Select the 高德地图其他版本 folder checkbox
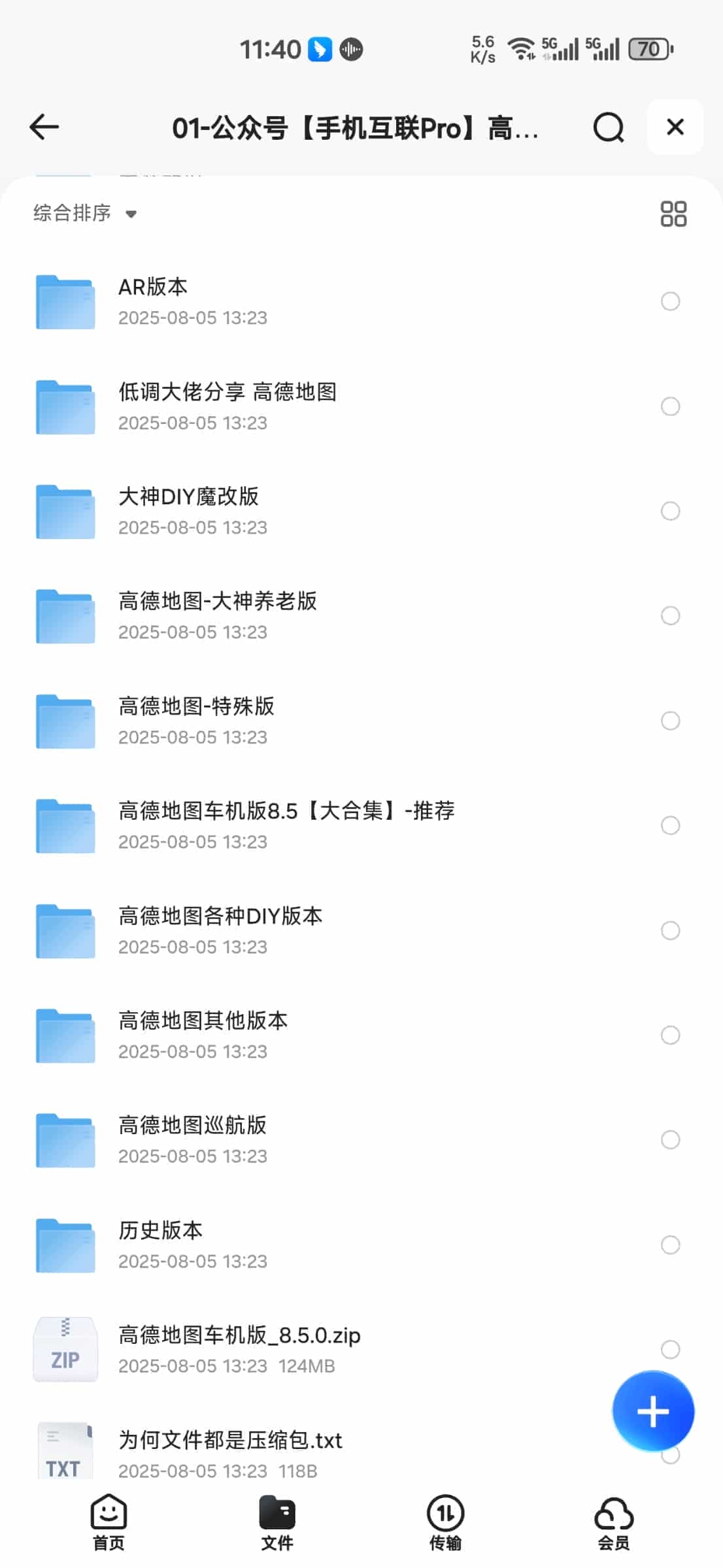This screenshot has height=1568, width=723. (x=670, y=1035)
